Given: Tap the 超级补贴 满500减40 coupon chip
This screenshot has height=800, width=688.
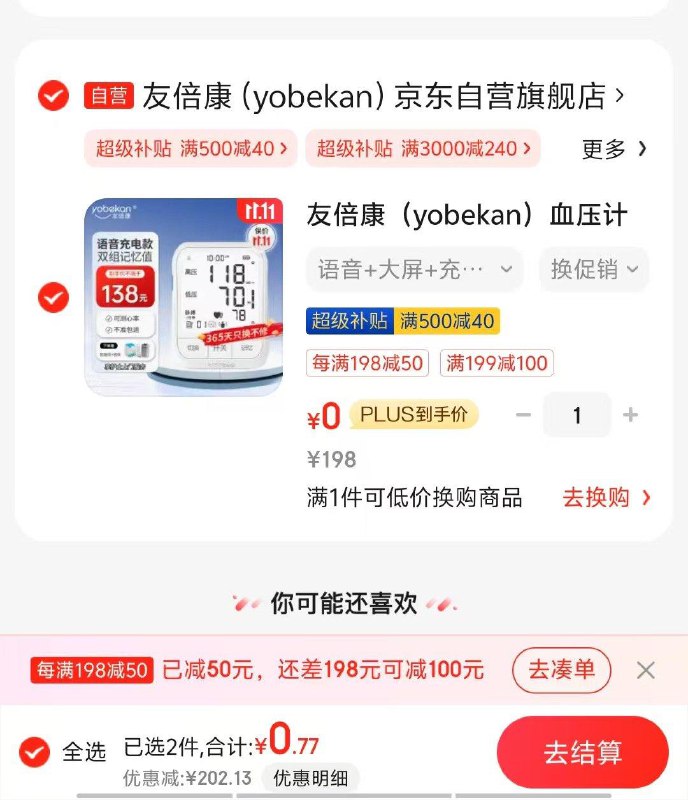Looking at the screenshot, I should coord(190,149).
